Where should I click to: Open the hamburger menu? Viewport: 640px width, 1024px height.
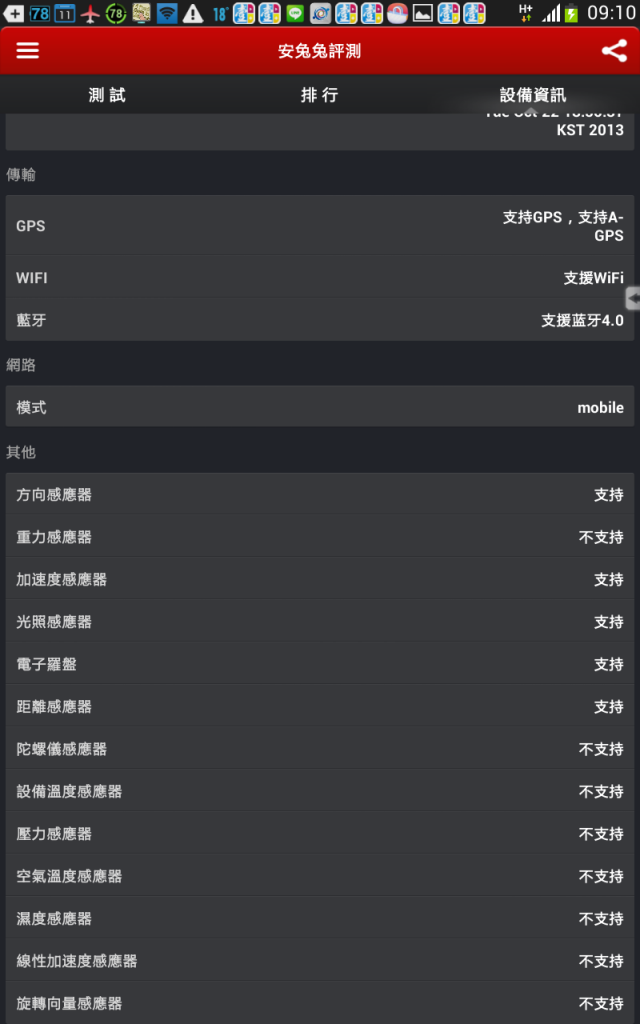[x=28, y=50]
